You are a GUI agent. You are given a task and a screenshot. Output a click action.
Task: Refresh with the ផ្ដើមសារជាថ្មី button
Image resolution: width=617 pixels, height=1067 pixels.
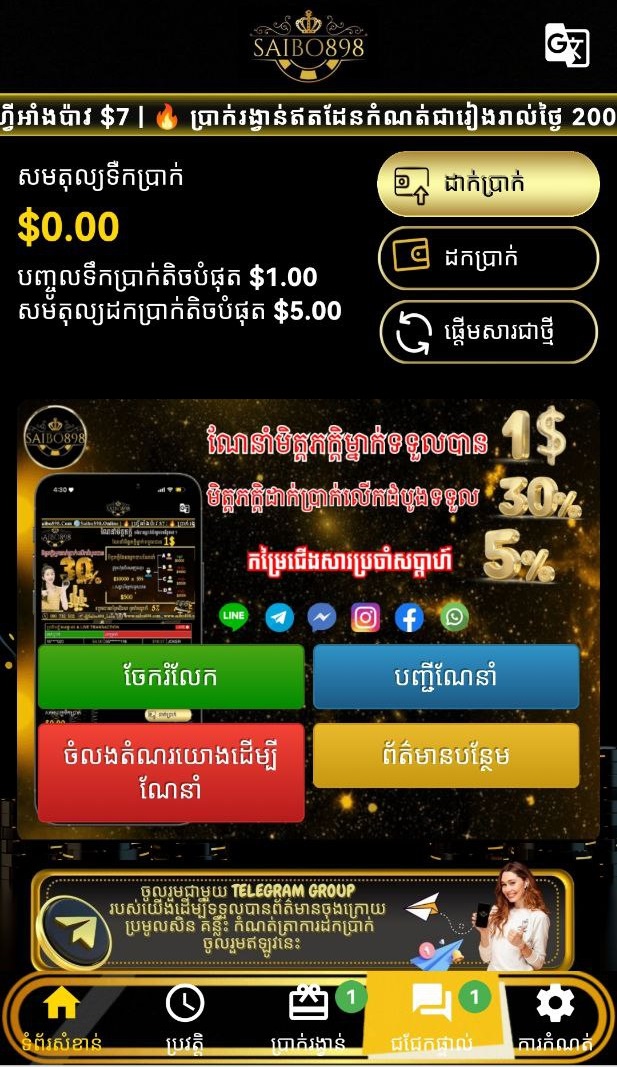[488, 332]
